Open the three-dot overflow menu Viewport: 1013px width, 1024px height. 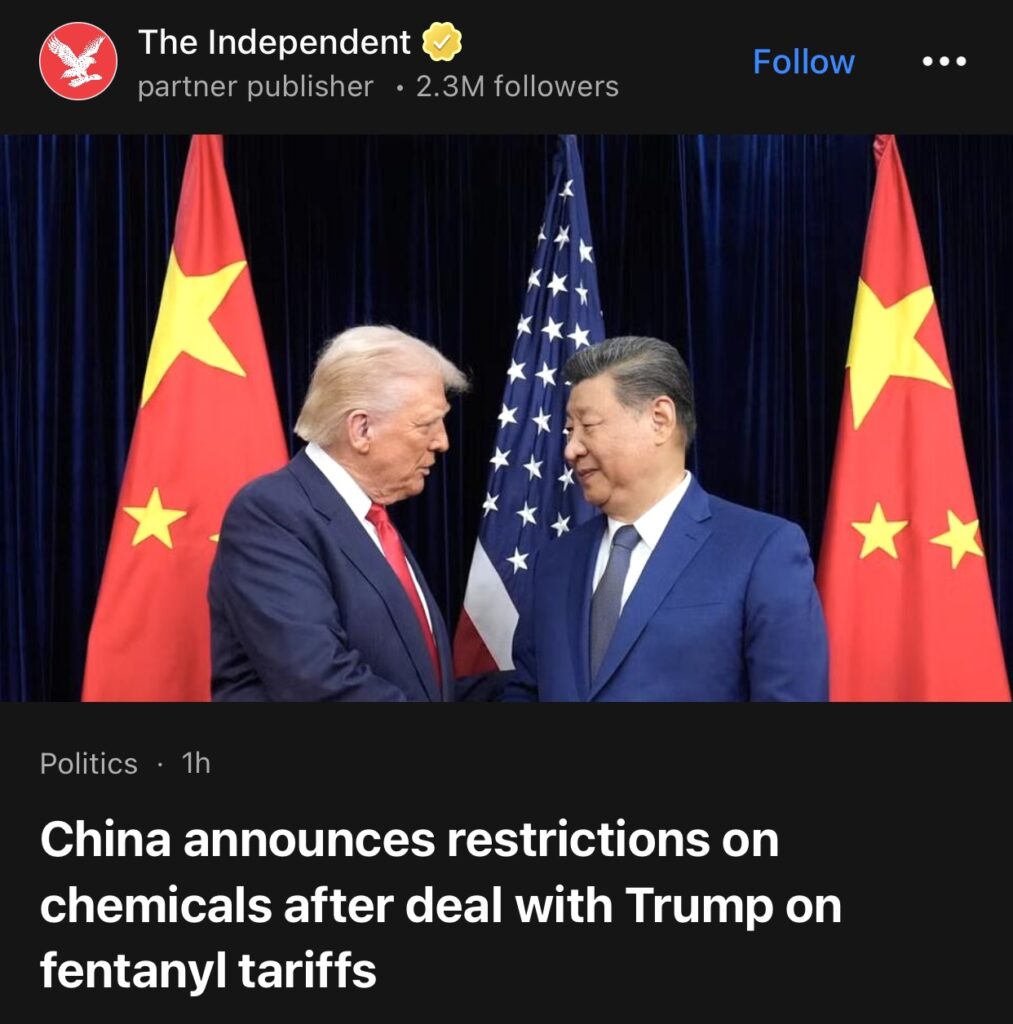pos(943,62)
